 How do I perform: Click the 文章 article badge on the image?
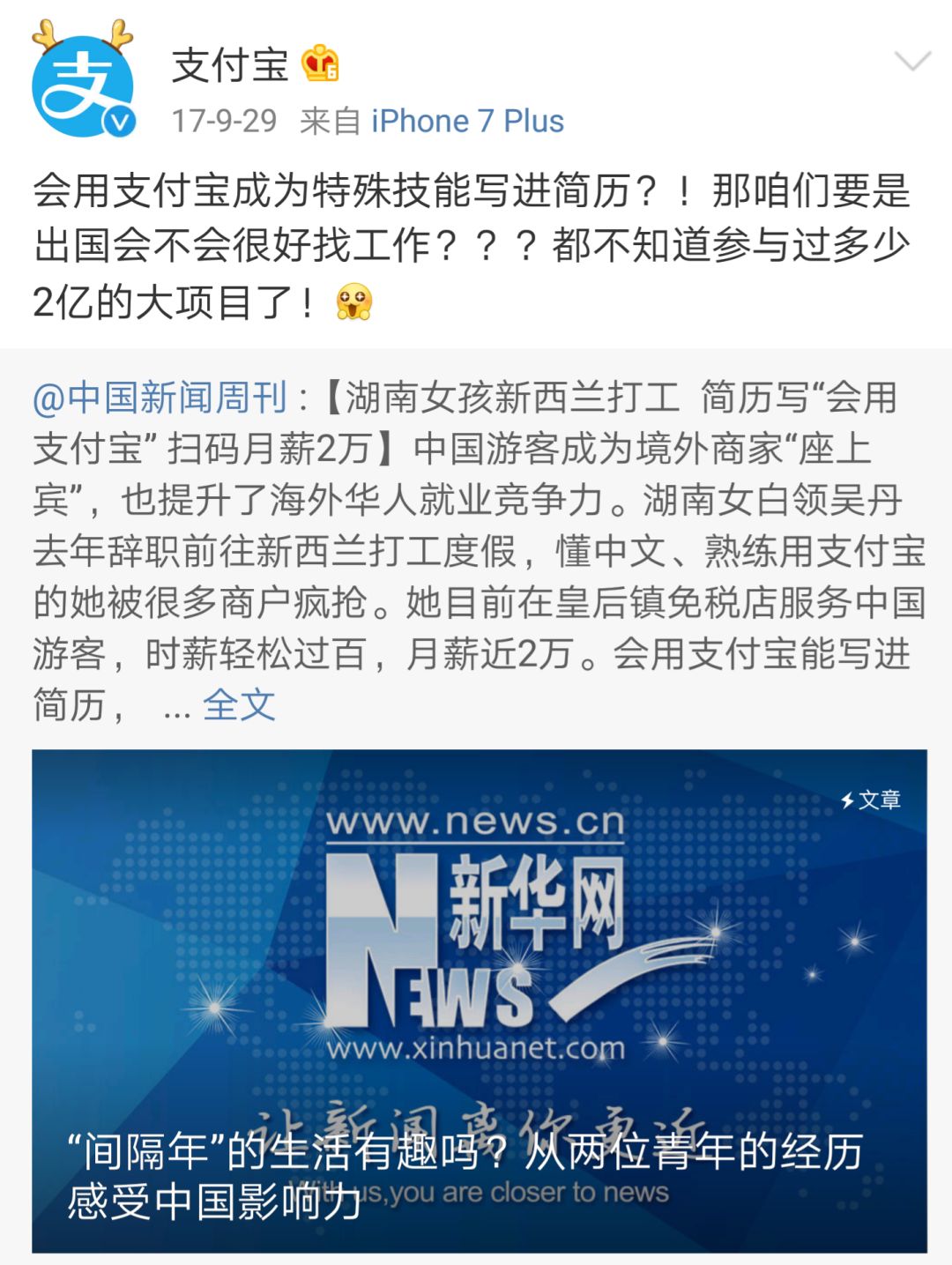pos(873,798)
